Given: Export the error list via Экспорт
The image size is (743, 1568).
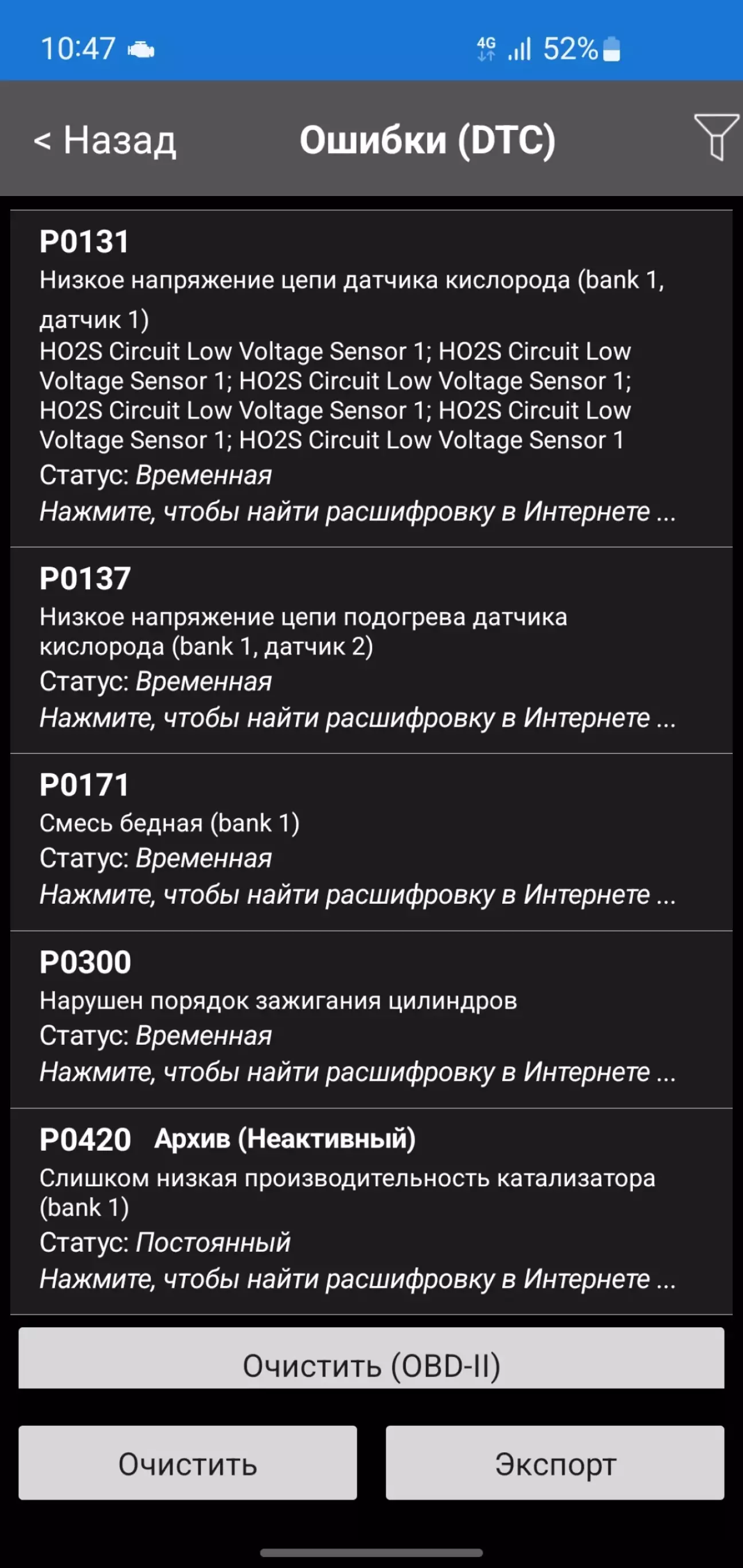Looking at the screenshot, I should click(554, 1462).
